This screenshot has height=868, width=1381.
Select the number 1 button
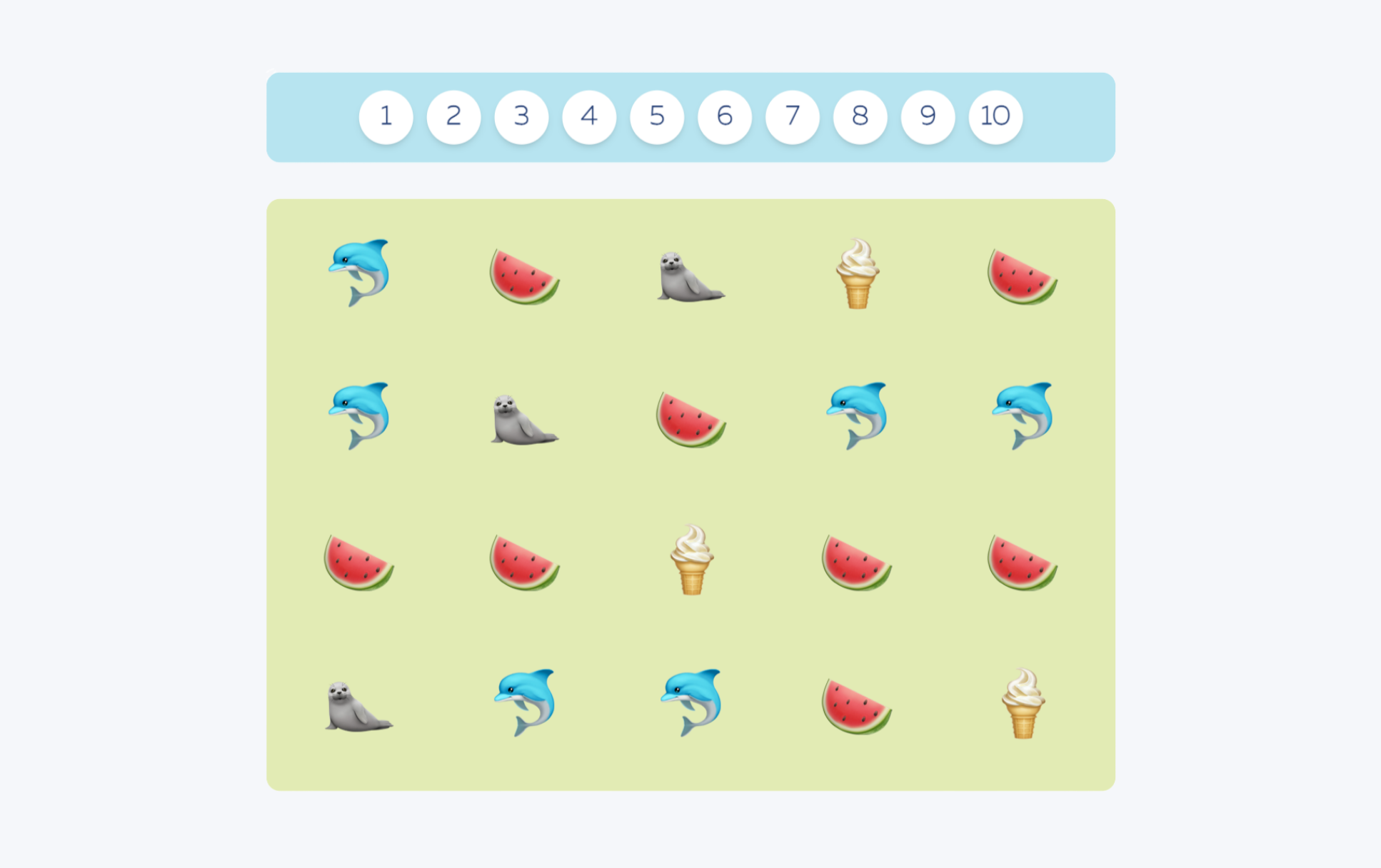[386, 117]
